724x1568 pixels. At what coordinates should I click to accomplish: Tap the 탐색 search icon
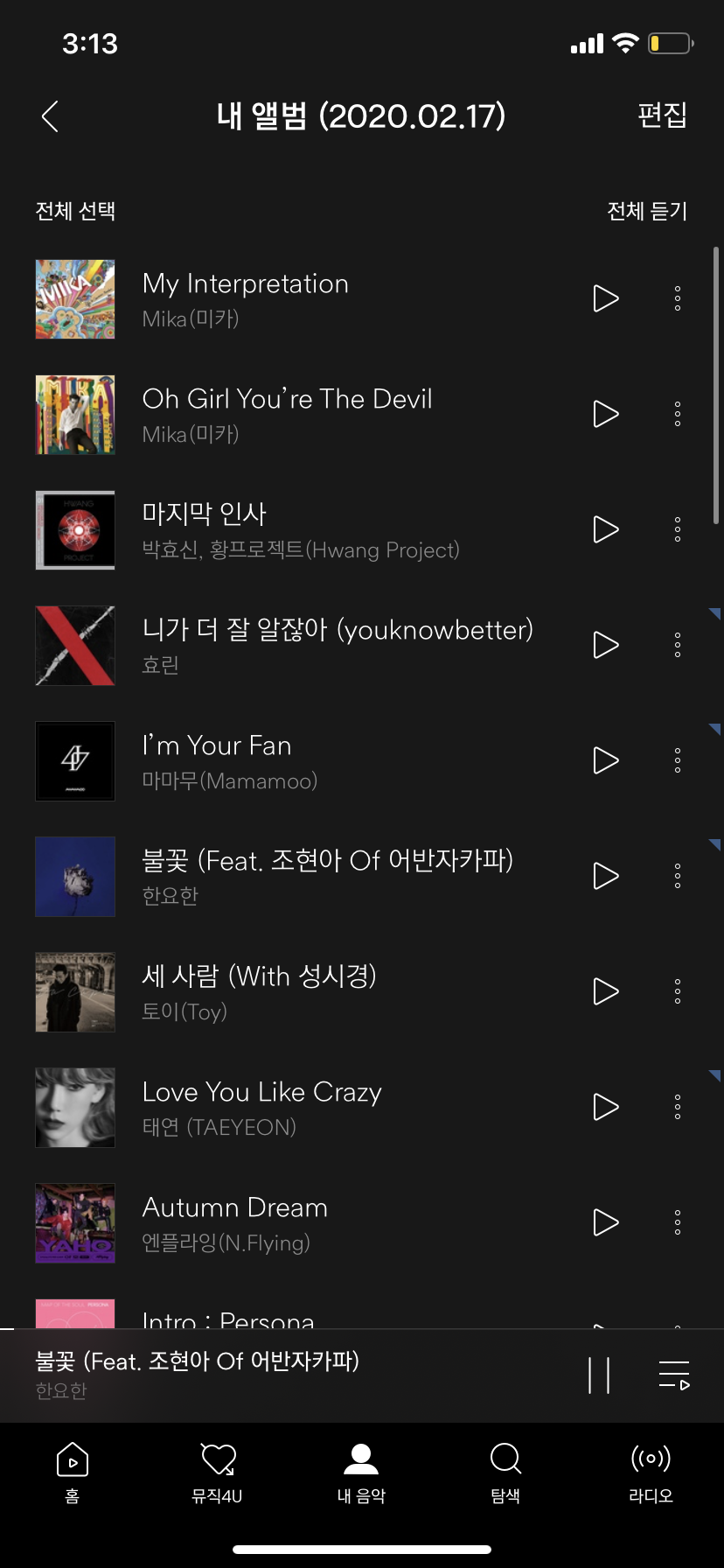pos(505,1459)
